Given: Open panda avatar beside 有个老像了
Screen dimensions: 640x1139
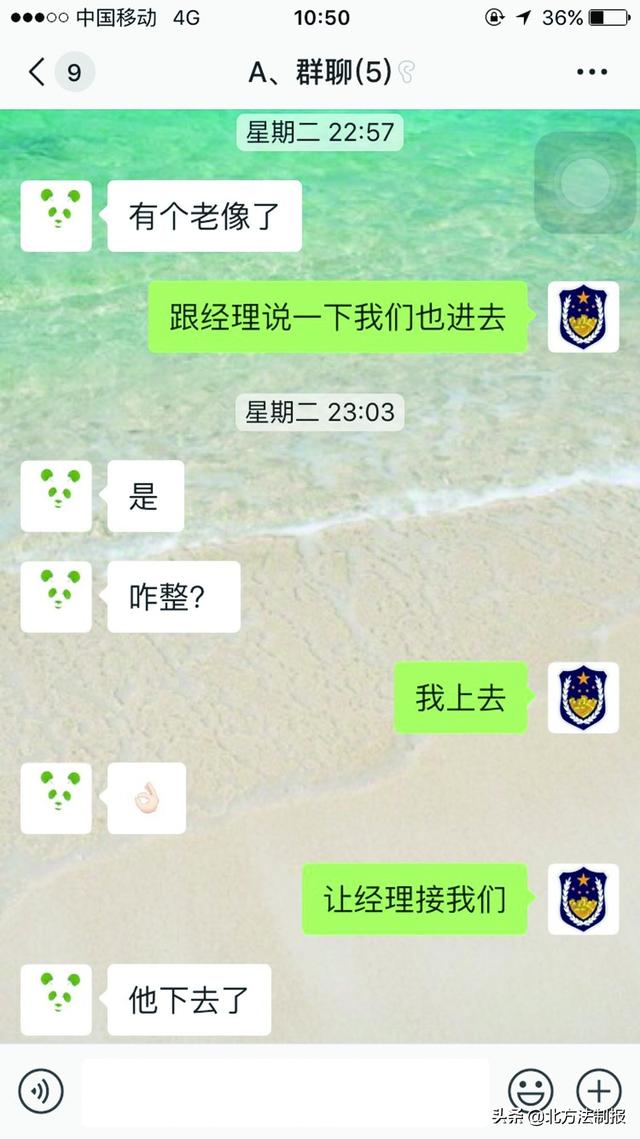Looking at the screenshot, I should pyautogui.click(x=56, y=216).
